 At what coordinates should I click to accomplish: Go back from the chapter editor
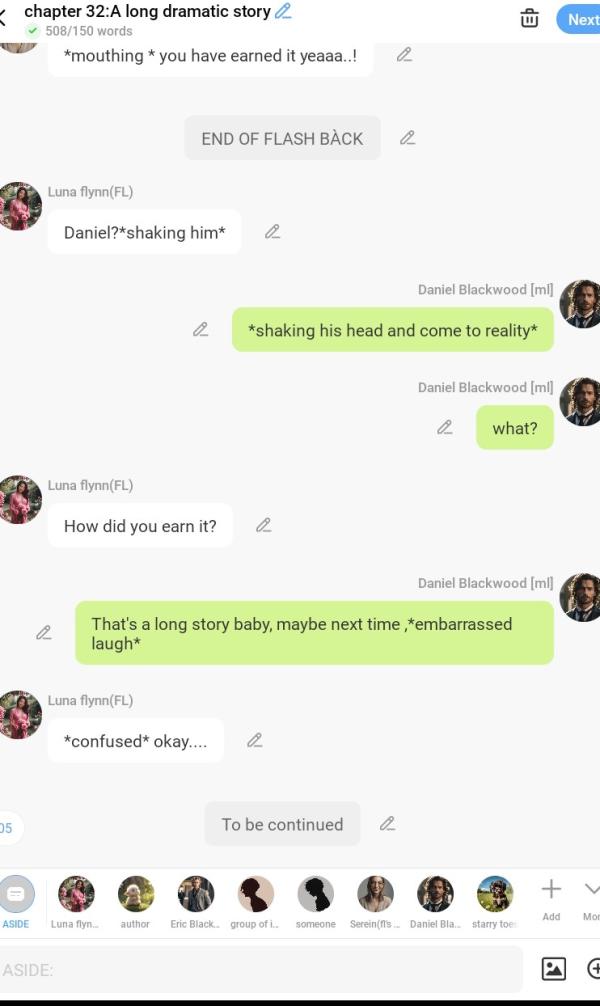pos(5,18)
